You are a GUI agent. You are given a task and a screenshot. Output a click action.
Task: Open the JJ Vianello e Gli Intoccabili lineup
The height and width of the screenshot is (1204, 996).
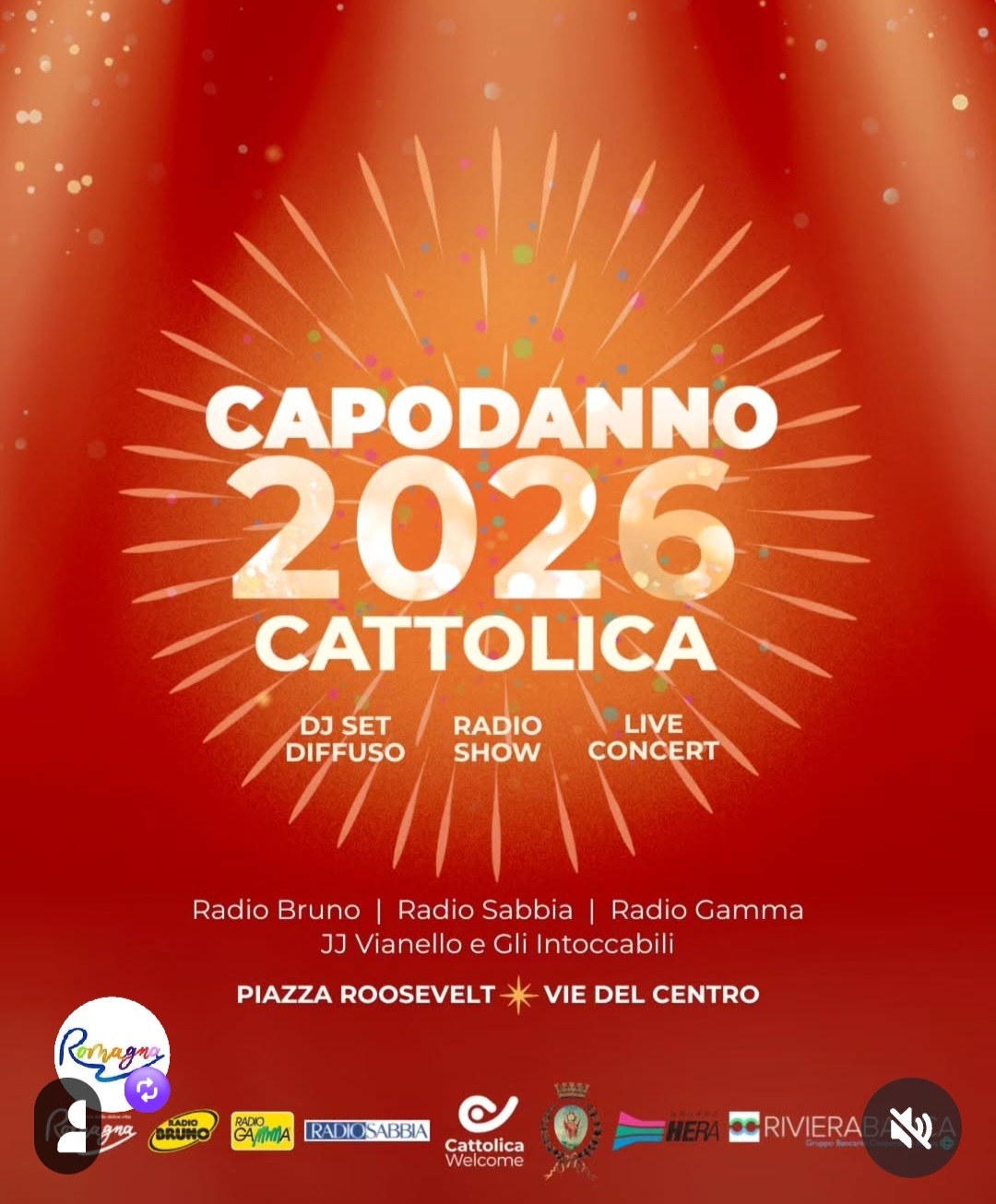[x=498, y=945]
